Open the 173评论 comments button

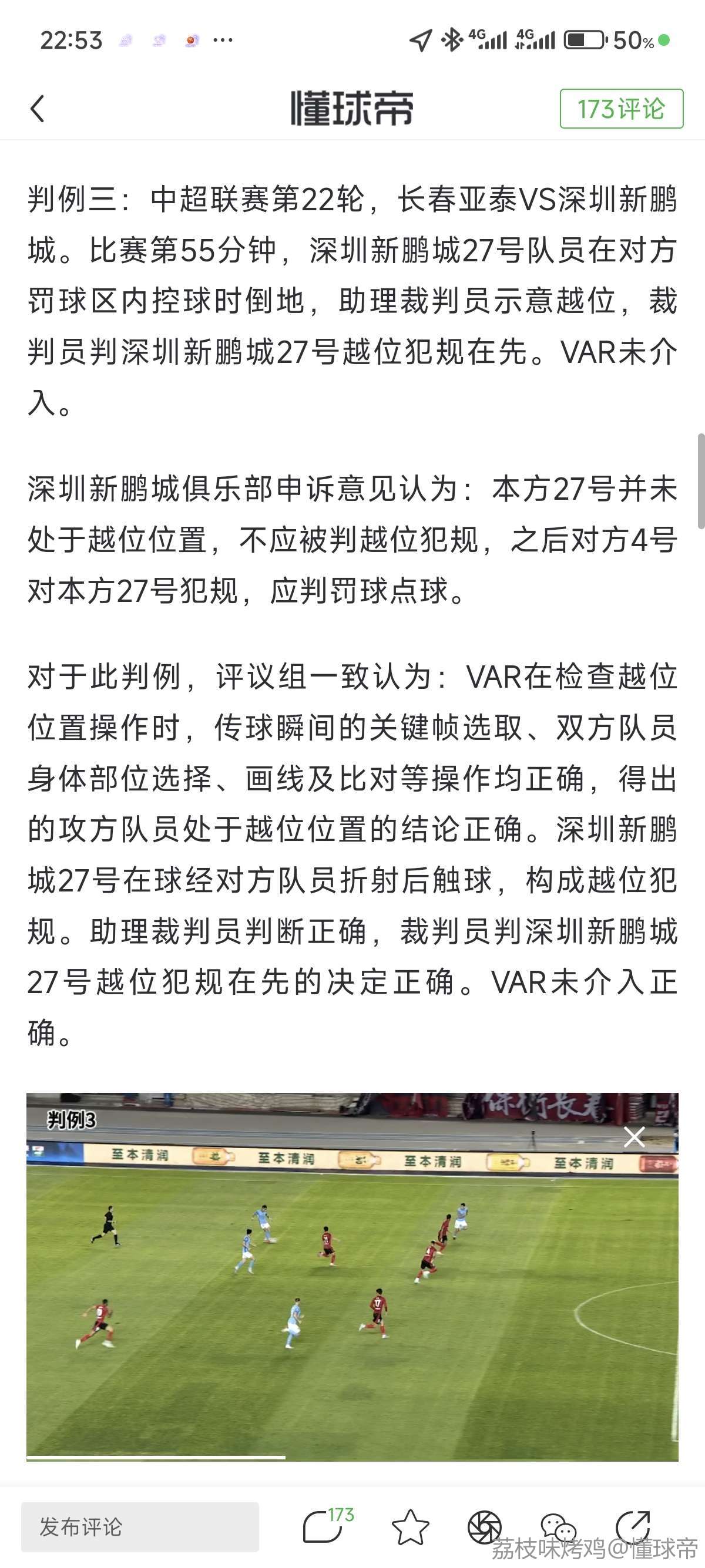[x=621, y=109]
